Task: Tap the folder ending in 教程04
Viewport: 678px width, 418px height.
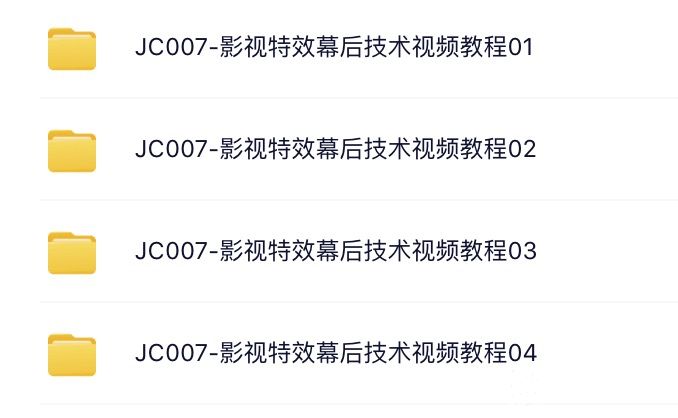Action: (334, 353)
